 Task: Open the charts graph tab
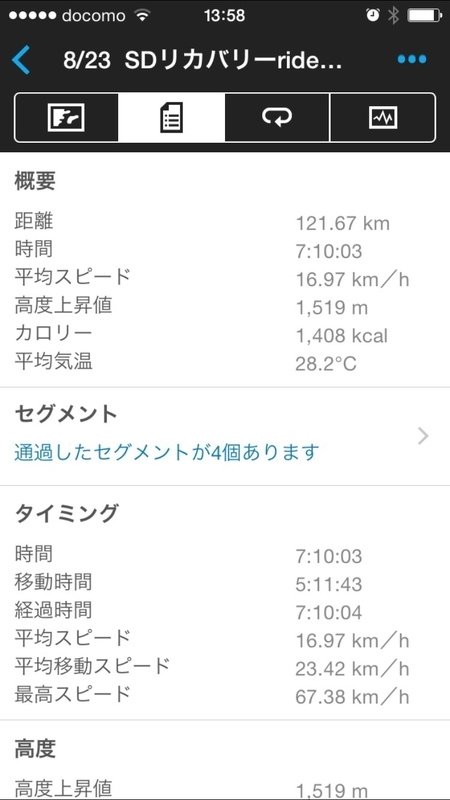(x=383, y=117)
